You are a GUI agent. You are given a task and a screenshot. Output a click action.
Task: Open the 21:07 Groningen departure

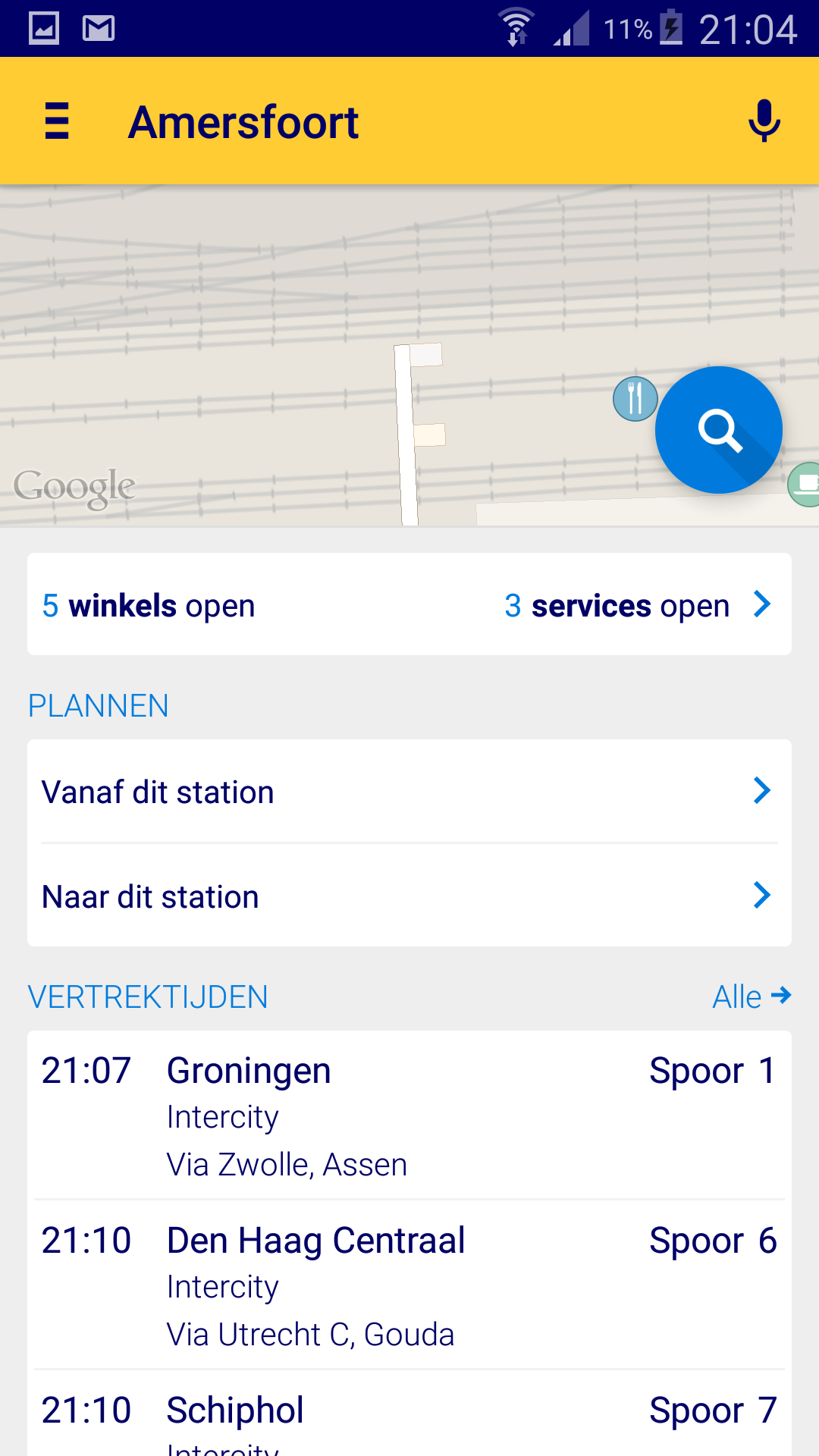409,1115
